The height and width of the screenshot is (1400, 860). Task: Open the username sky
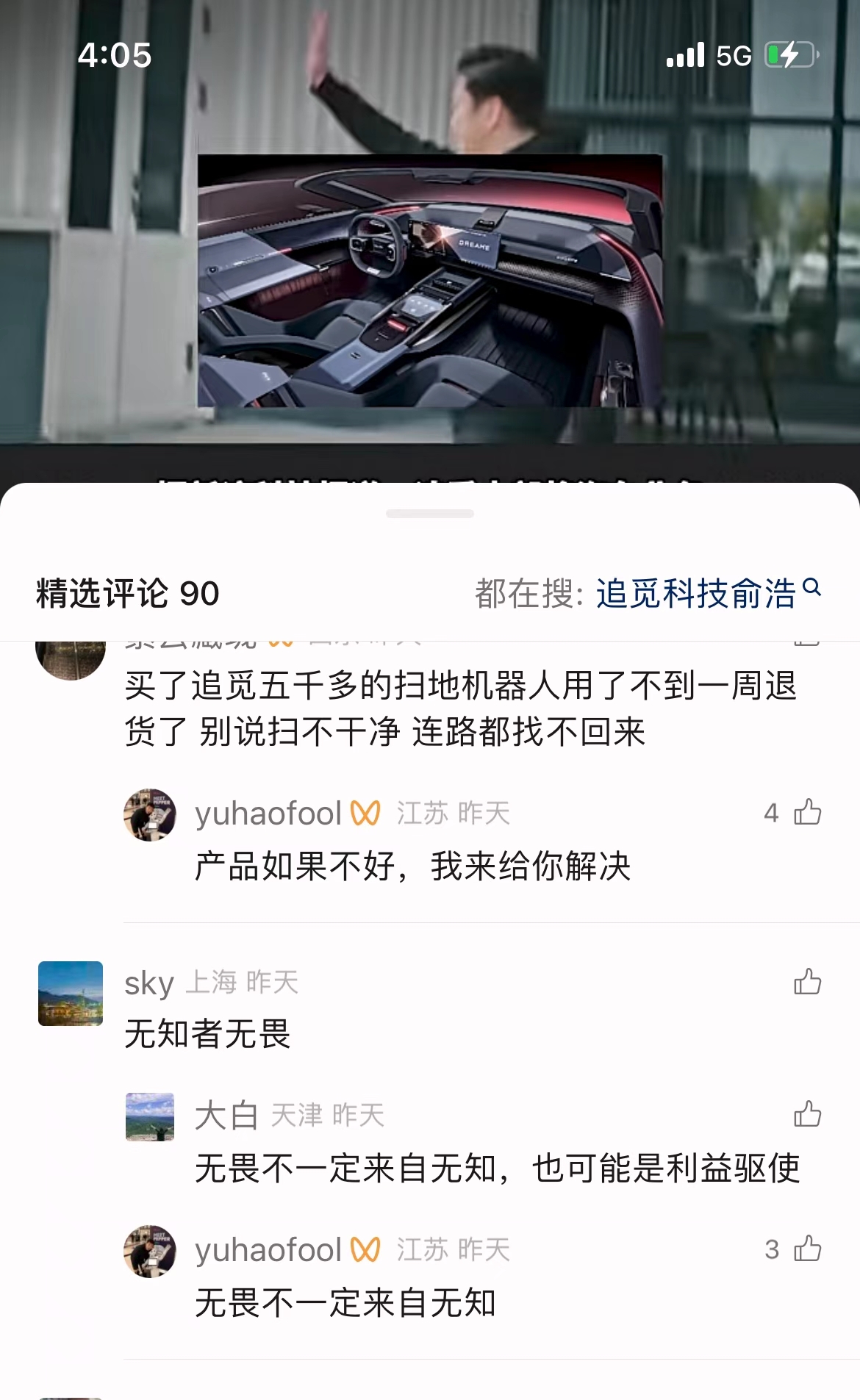point(149,983)
